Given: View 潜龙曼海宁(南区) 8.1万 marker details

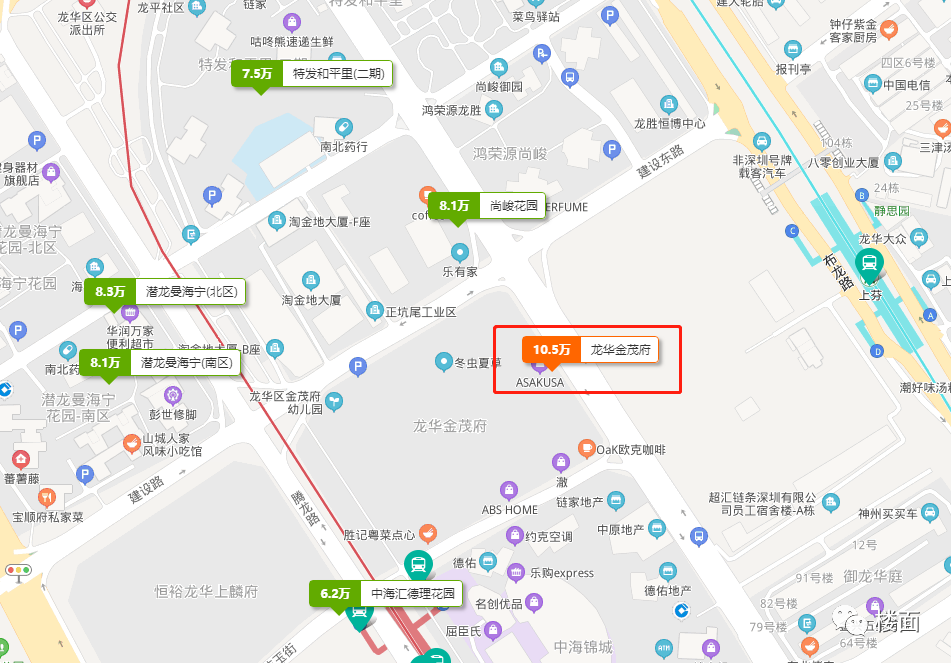Looking at the screenshot, I should click(161, 363).
